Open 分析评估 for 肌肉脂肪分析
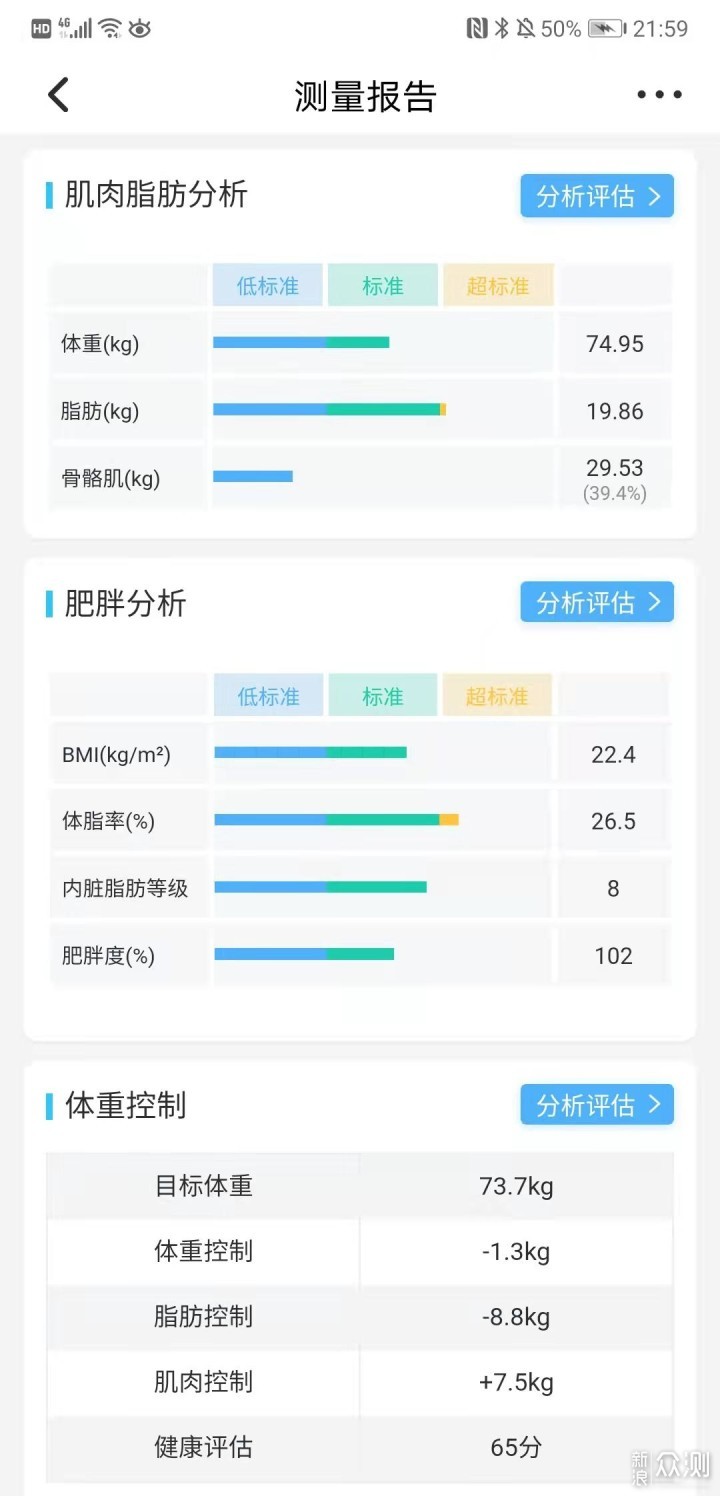The width and height of the screenshot is (720, 1496). point(597,196)
